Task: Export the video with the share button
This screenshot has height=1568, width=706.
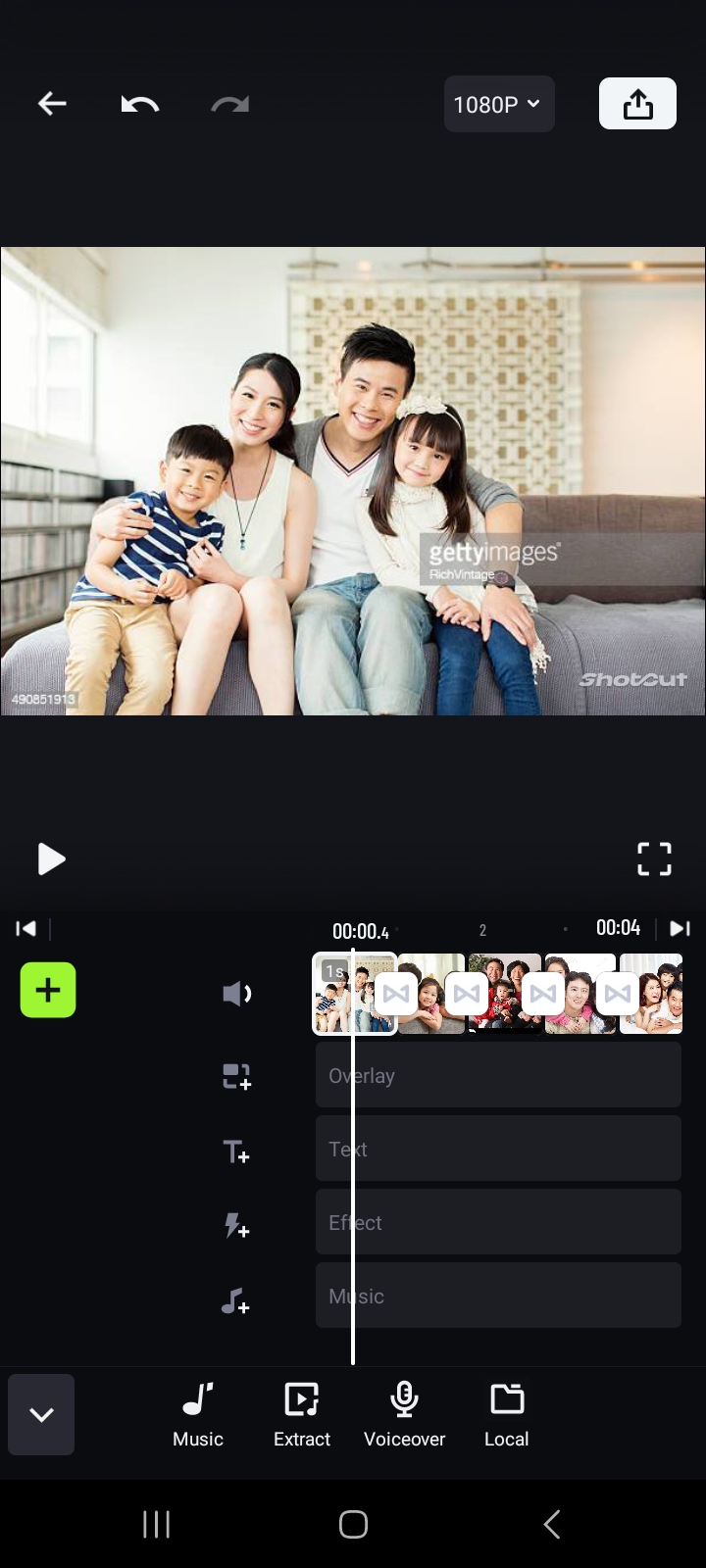Action: tap(637, 104)
